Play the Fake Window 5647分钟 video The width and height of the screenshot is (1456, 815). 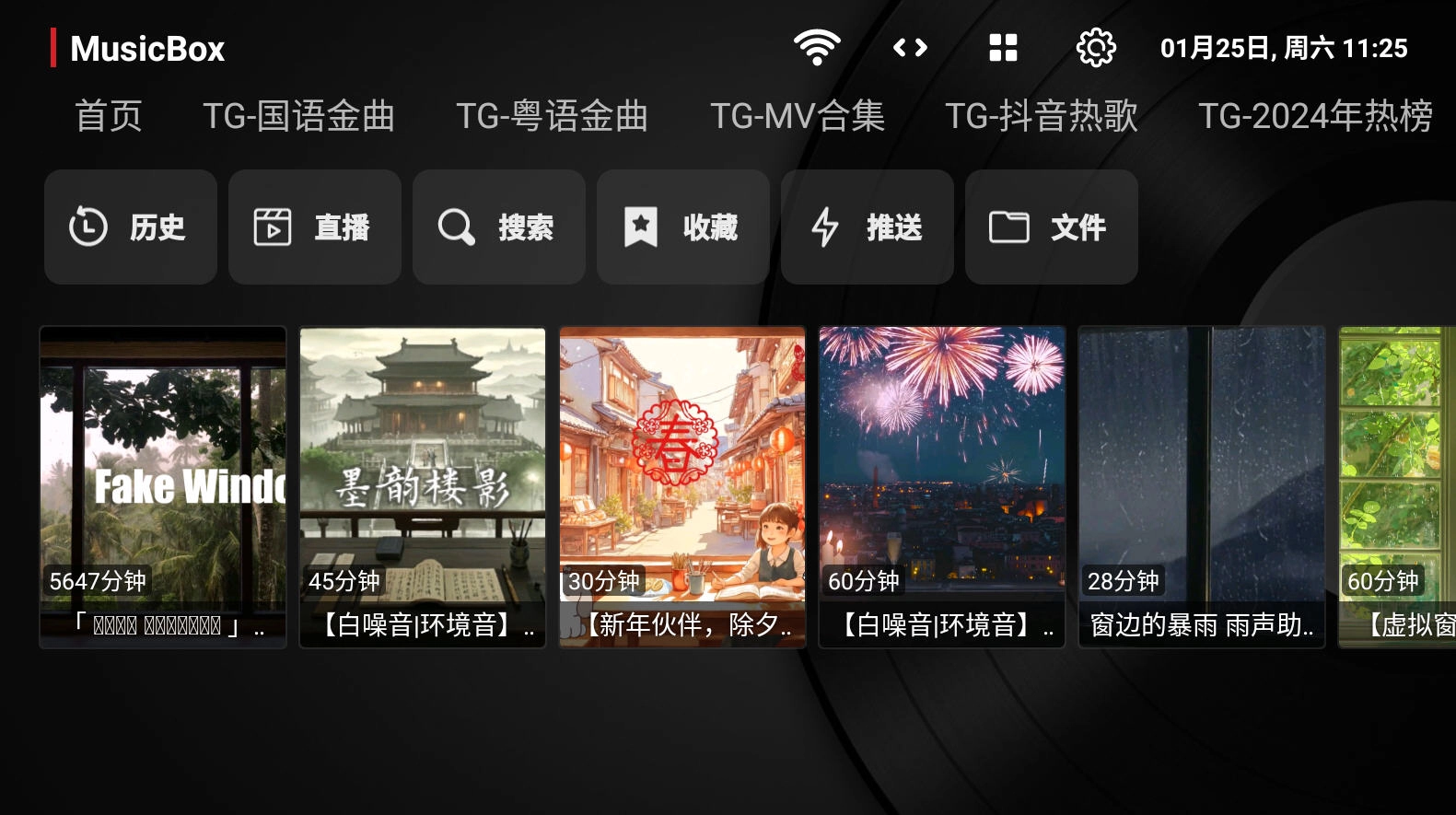point(163,486)
